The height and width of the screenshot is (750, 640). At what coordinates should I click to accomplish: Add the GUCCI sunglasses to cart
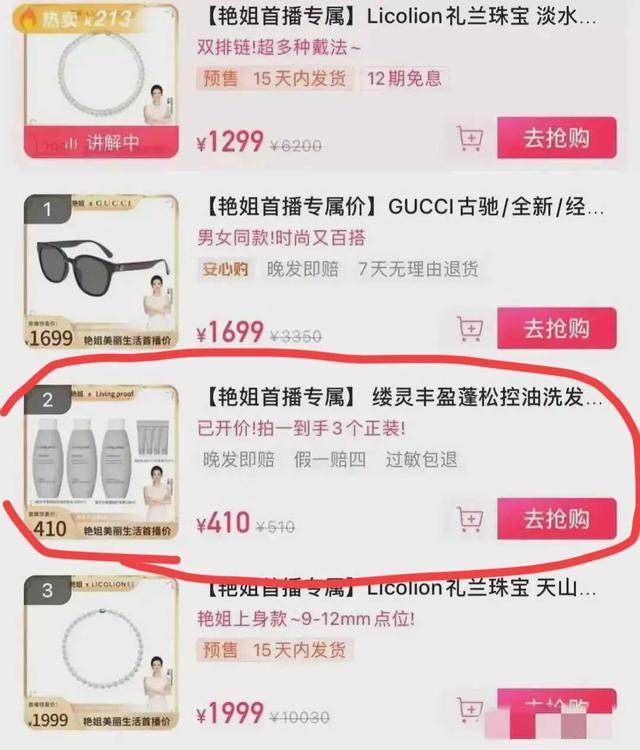click(x=470, y=329)
